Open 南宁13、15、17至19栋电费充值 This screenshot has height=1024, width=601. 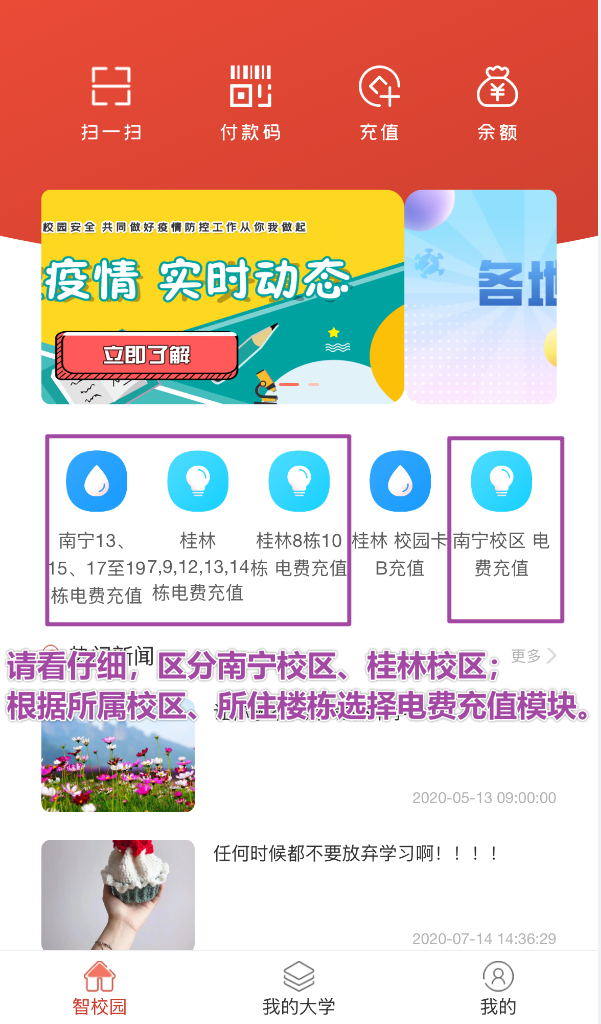[x=96, y=482]
